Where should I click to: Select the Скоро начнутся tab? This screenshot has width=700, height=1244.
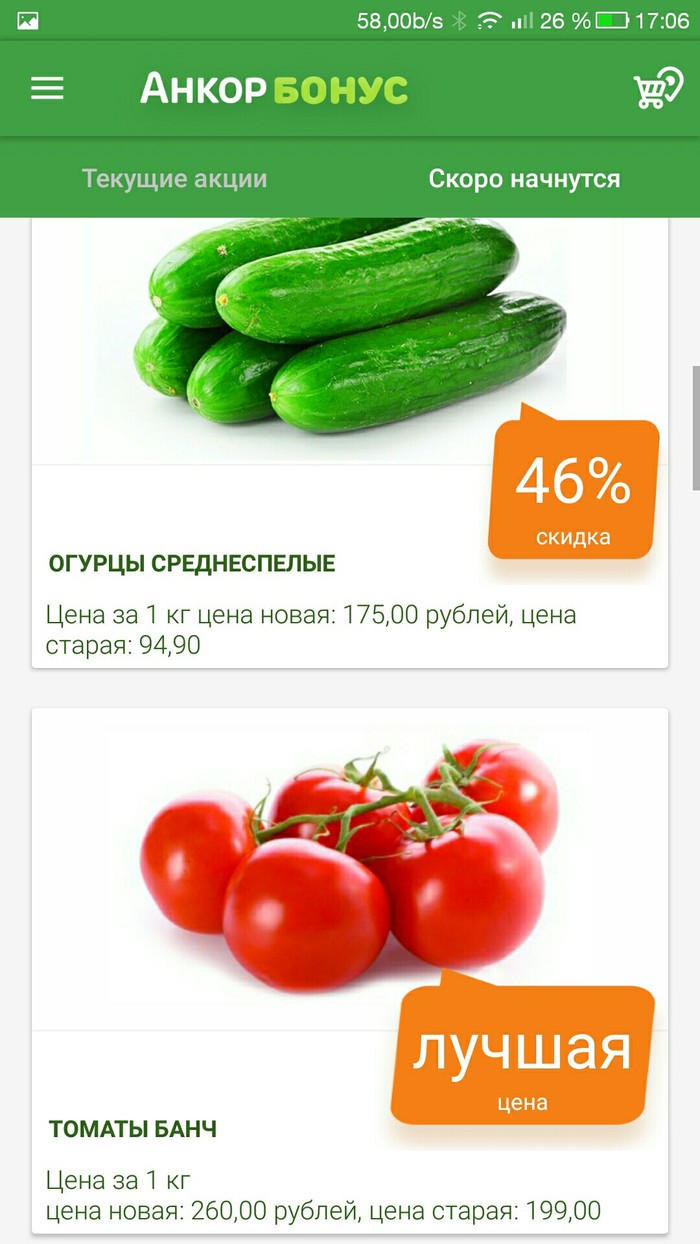tap(524, 179)
